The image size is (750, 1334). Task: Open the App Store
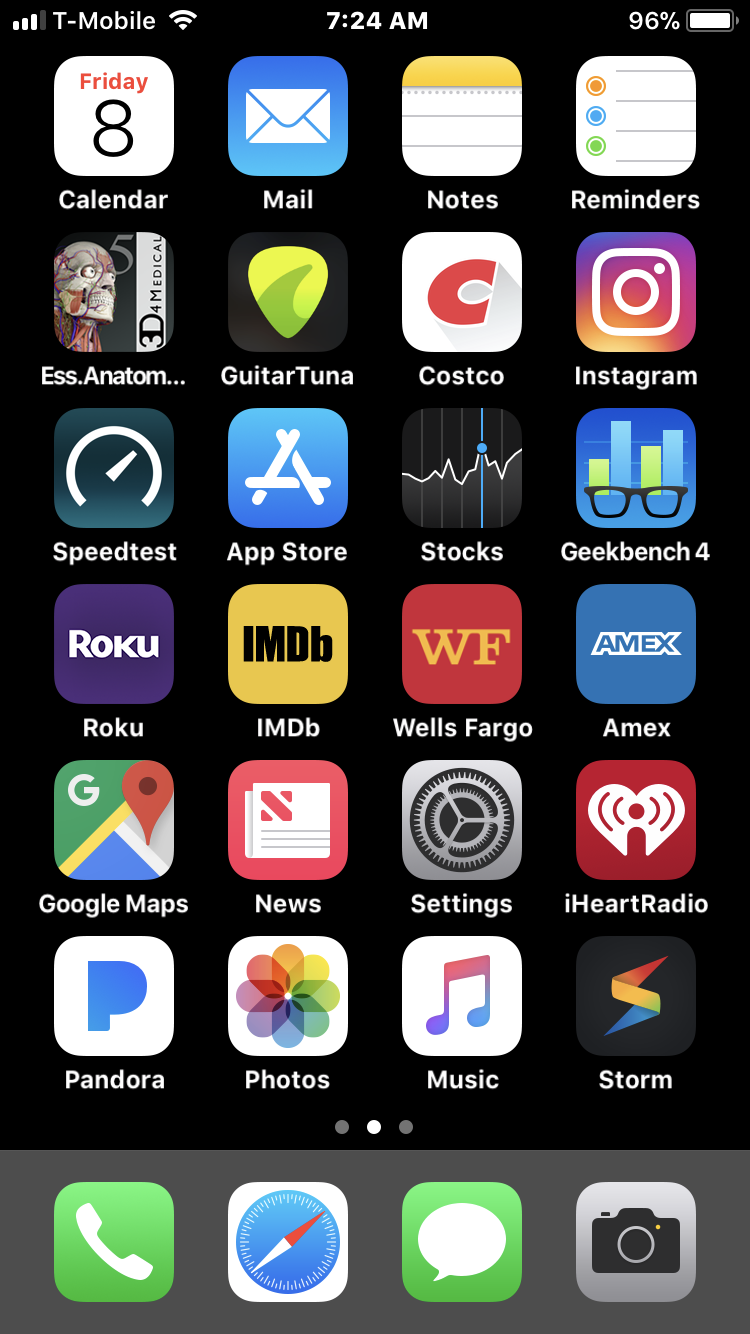[288, 468]
